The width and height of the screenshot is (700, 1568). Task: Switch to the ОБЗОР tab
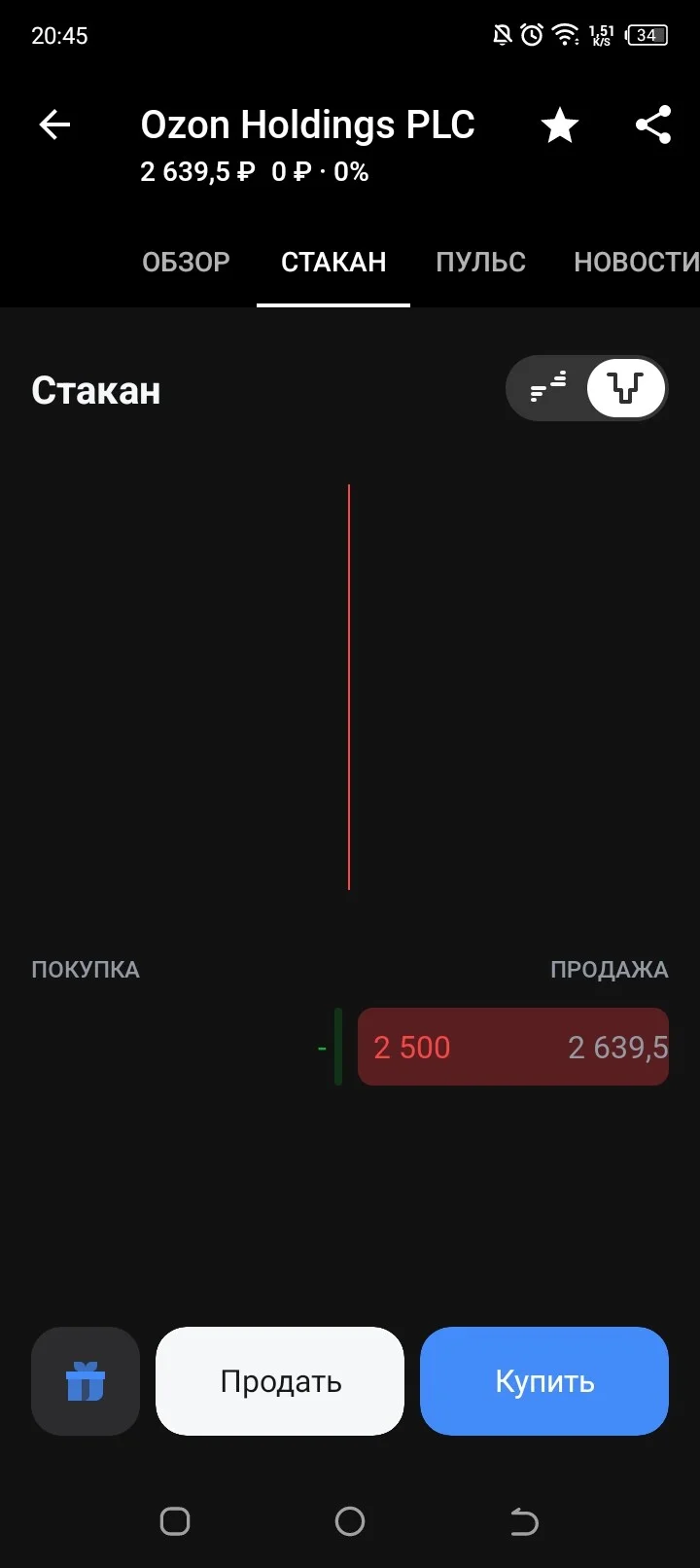pyautogui.click(x=186, y=262)
